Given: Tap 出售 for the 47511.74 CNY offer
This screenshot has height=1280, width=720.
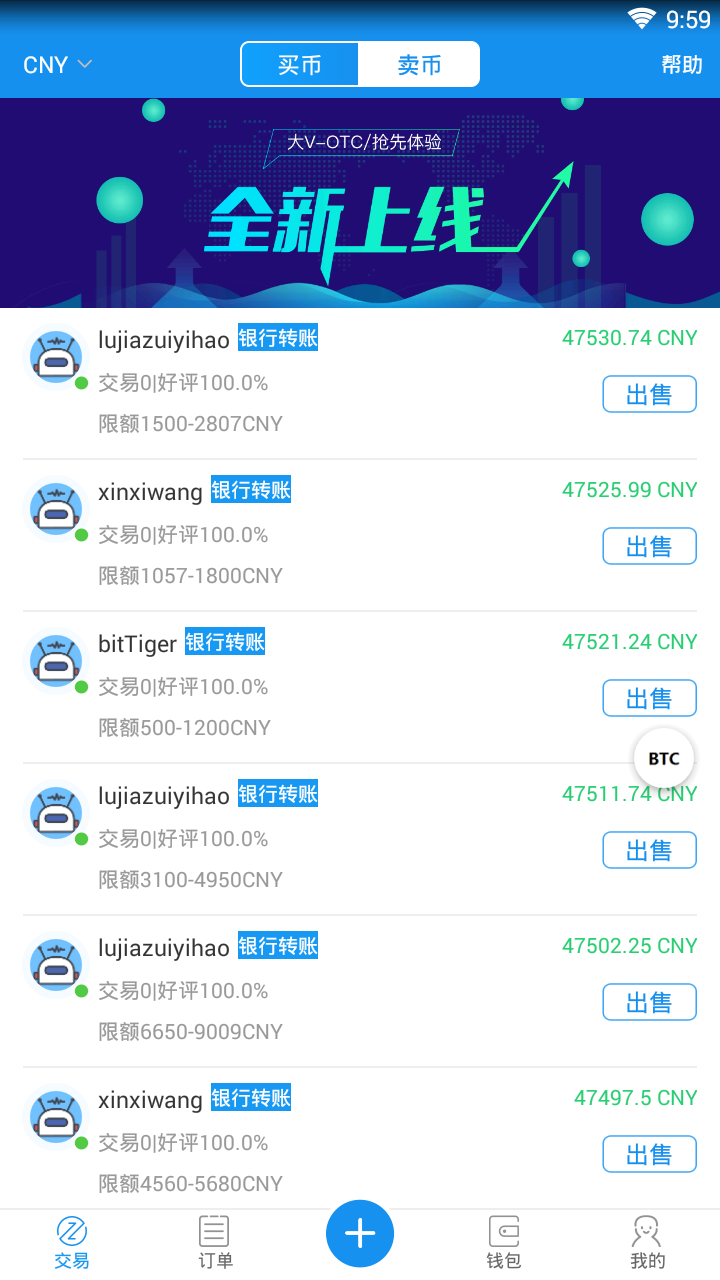Looking at the screenshot, I should pos(649,850).
